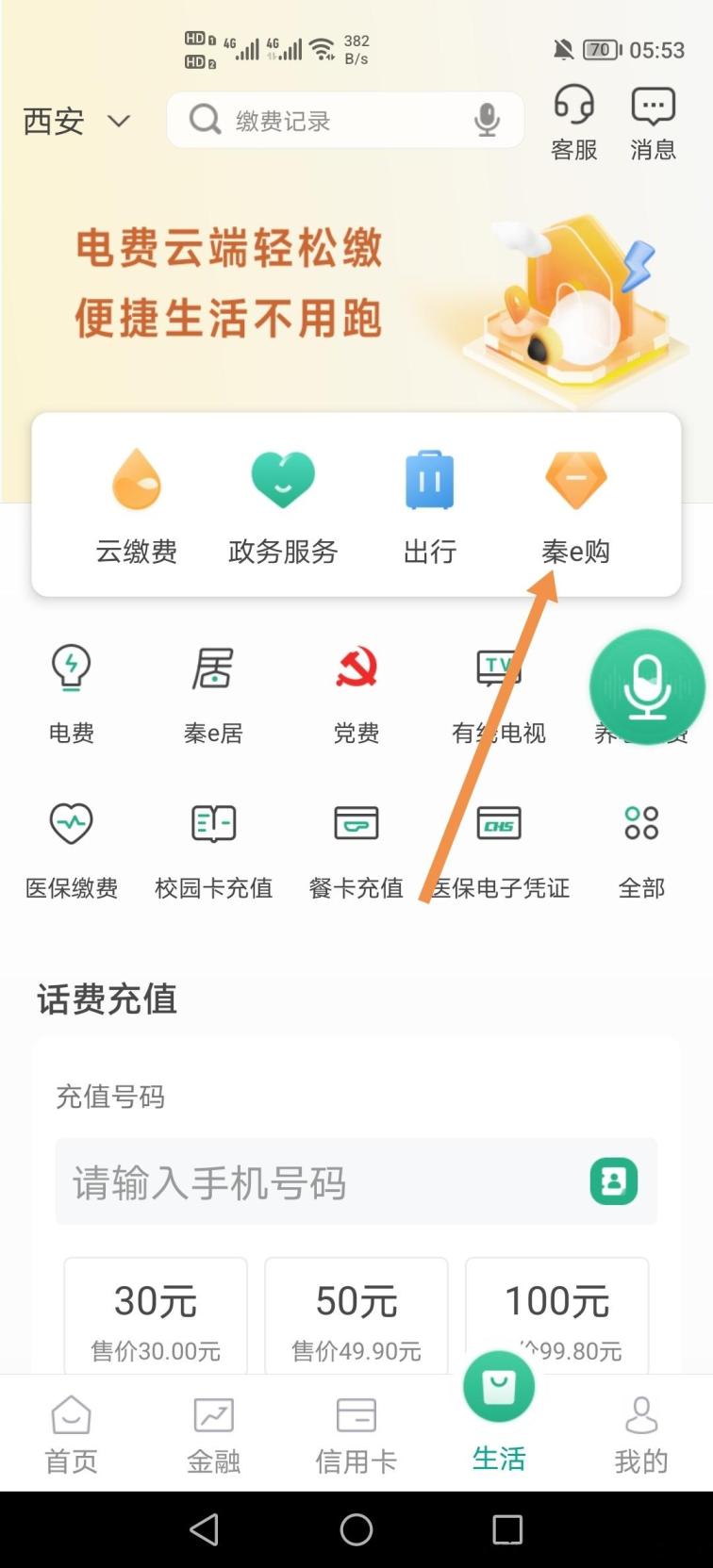This screenshot has height=1568, width=713.
Task: Select the 50元 recharge amount
Action: [x=356, y=1315]
